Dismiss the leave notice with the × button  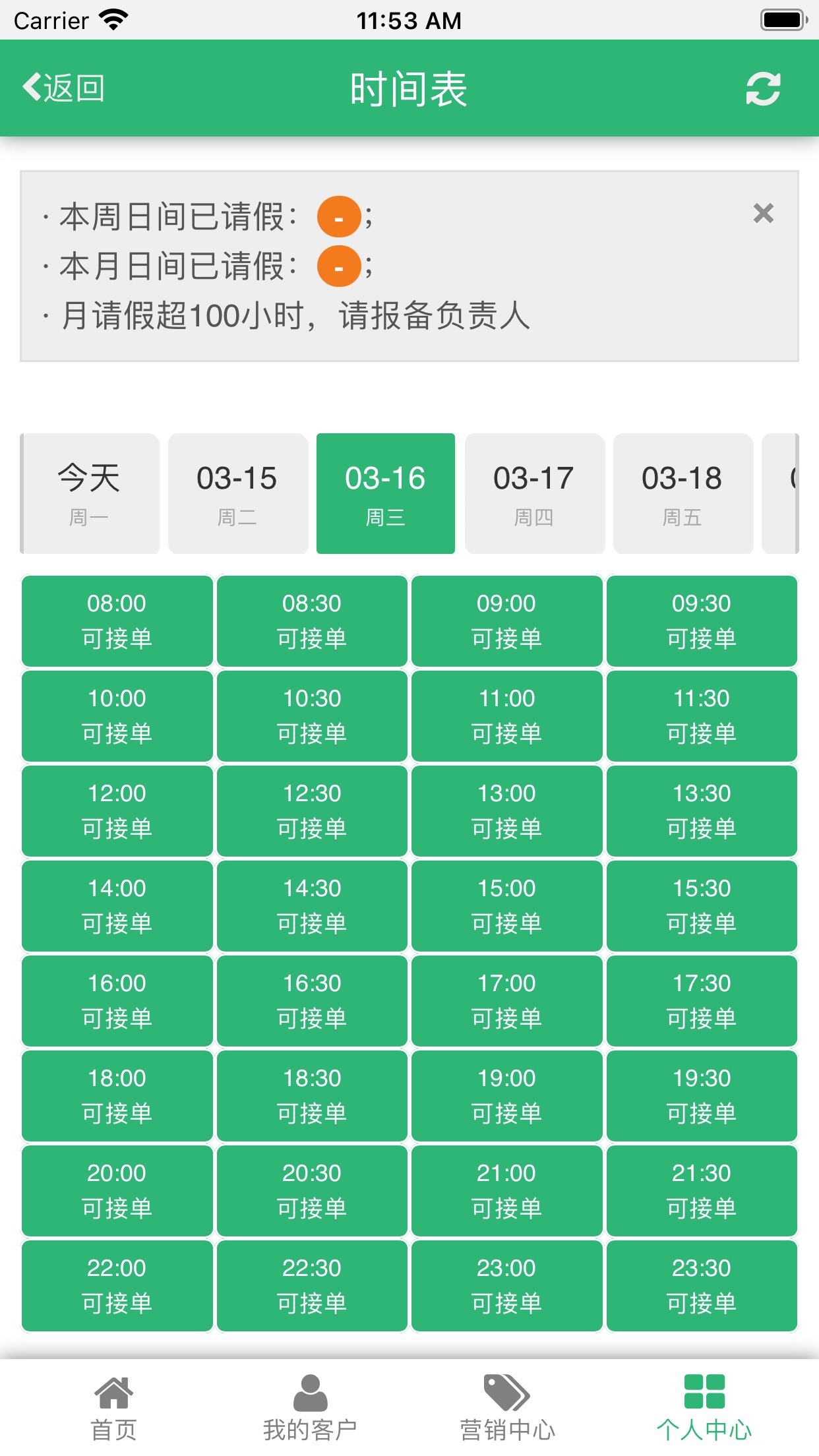(x=764, y=214)
